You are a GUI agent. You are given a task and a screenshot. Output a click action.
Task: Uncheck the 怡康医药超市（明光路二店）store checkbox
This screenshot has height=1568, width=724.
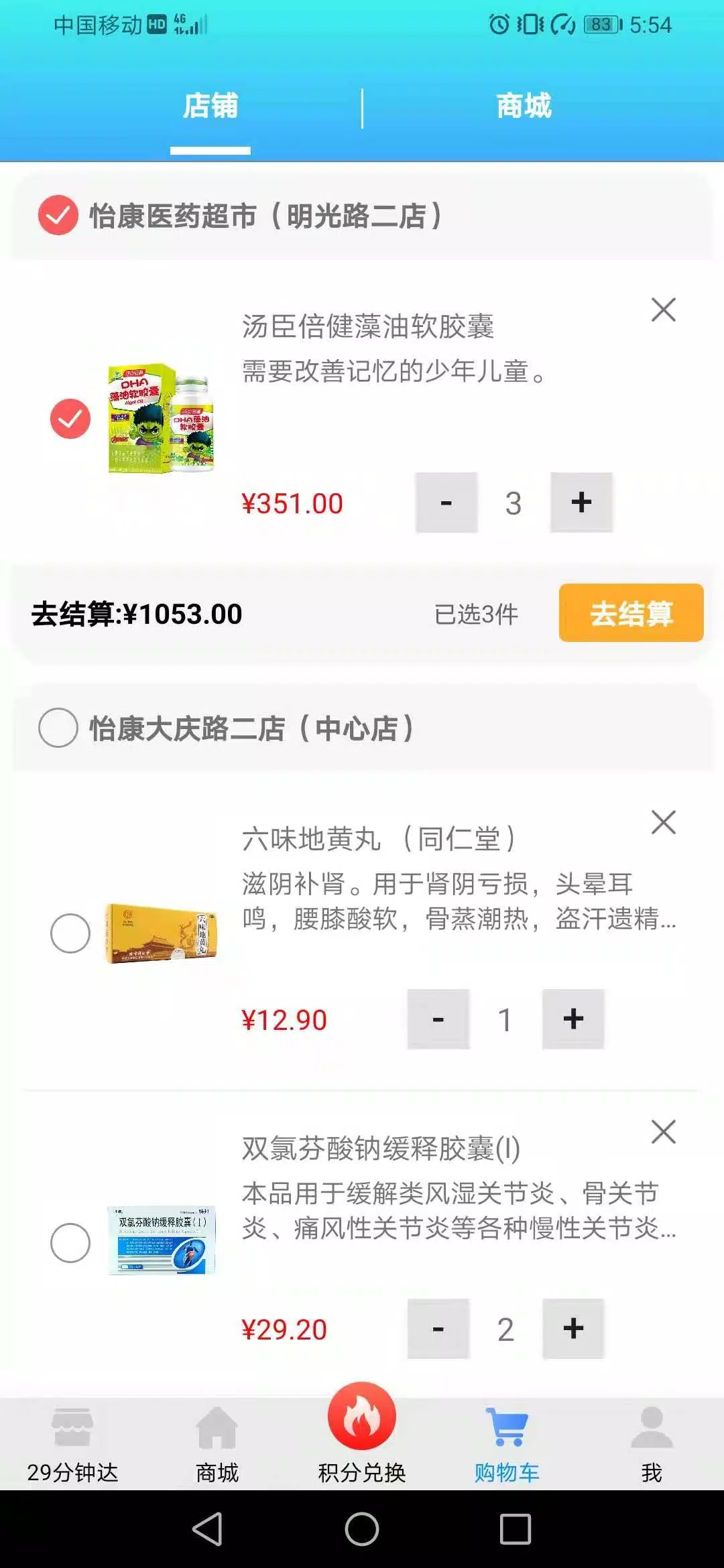pyautogui.click(x=58, y=215)
